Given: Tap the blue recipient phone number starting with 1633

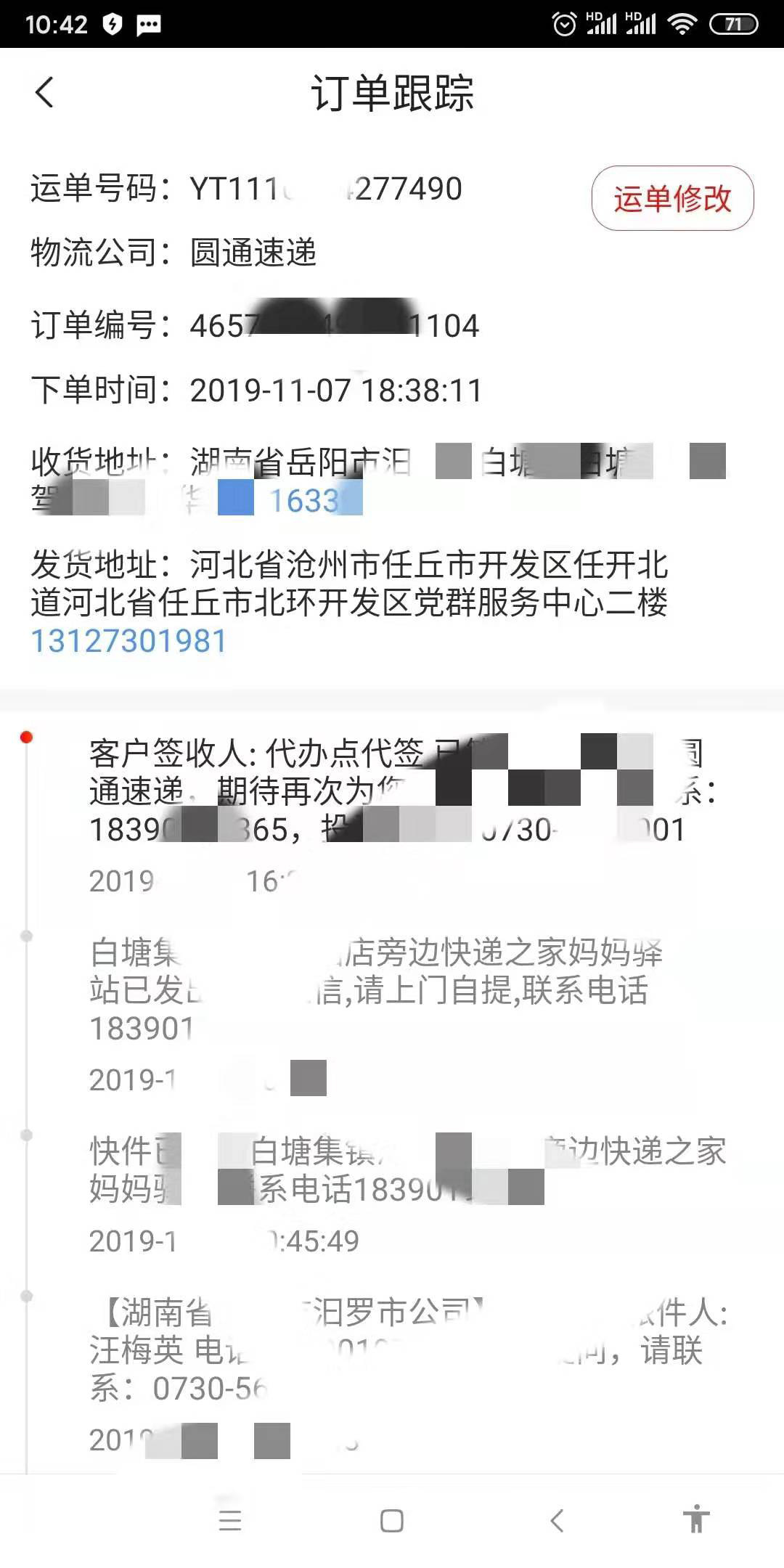Looking at the screenshot, I should coord(305,501).
